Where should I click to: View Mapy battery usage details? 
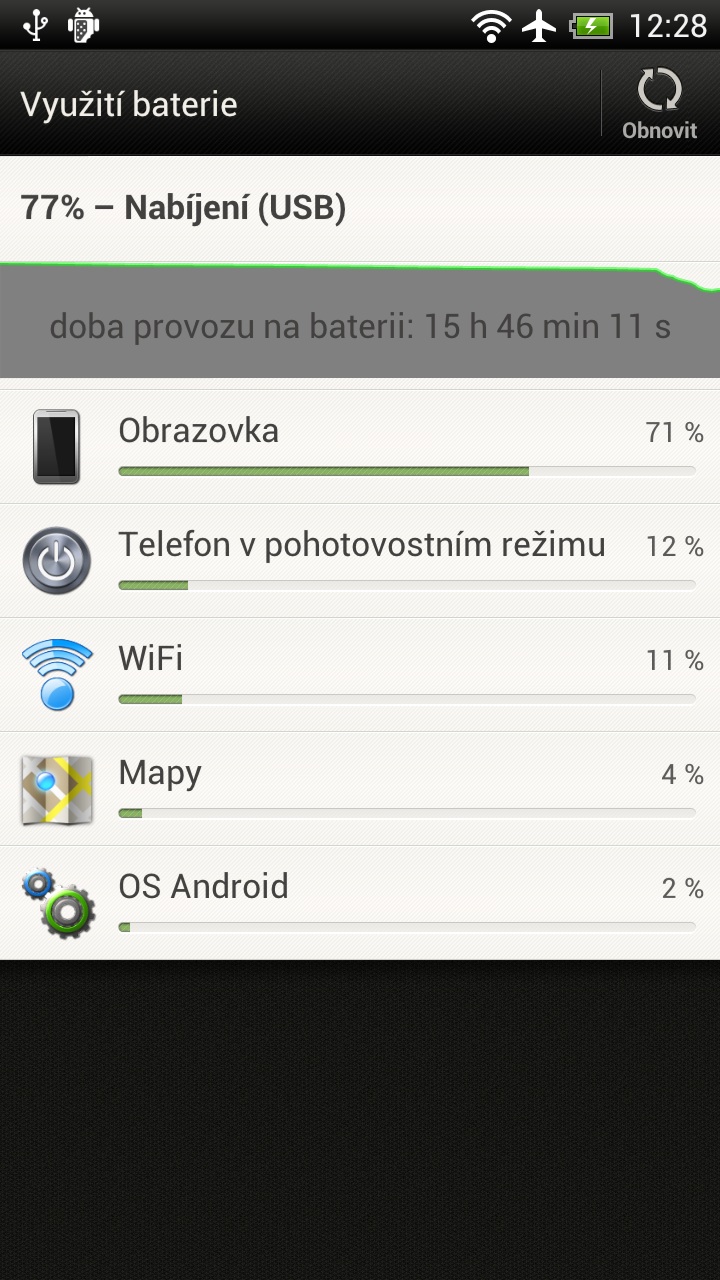[x=360, y=789]
